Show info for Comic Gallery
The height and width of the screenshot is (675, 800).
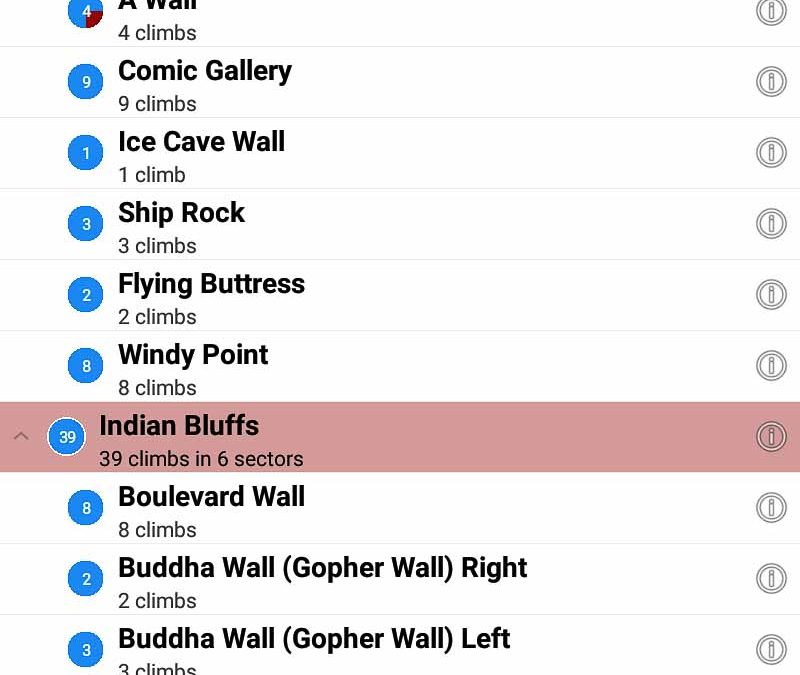(770, 82)
